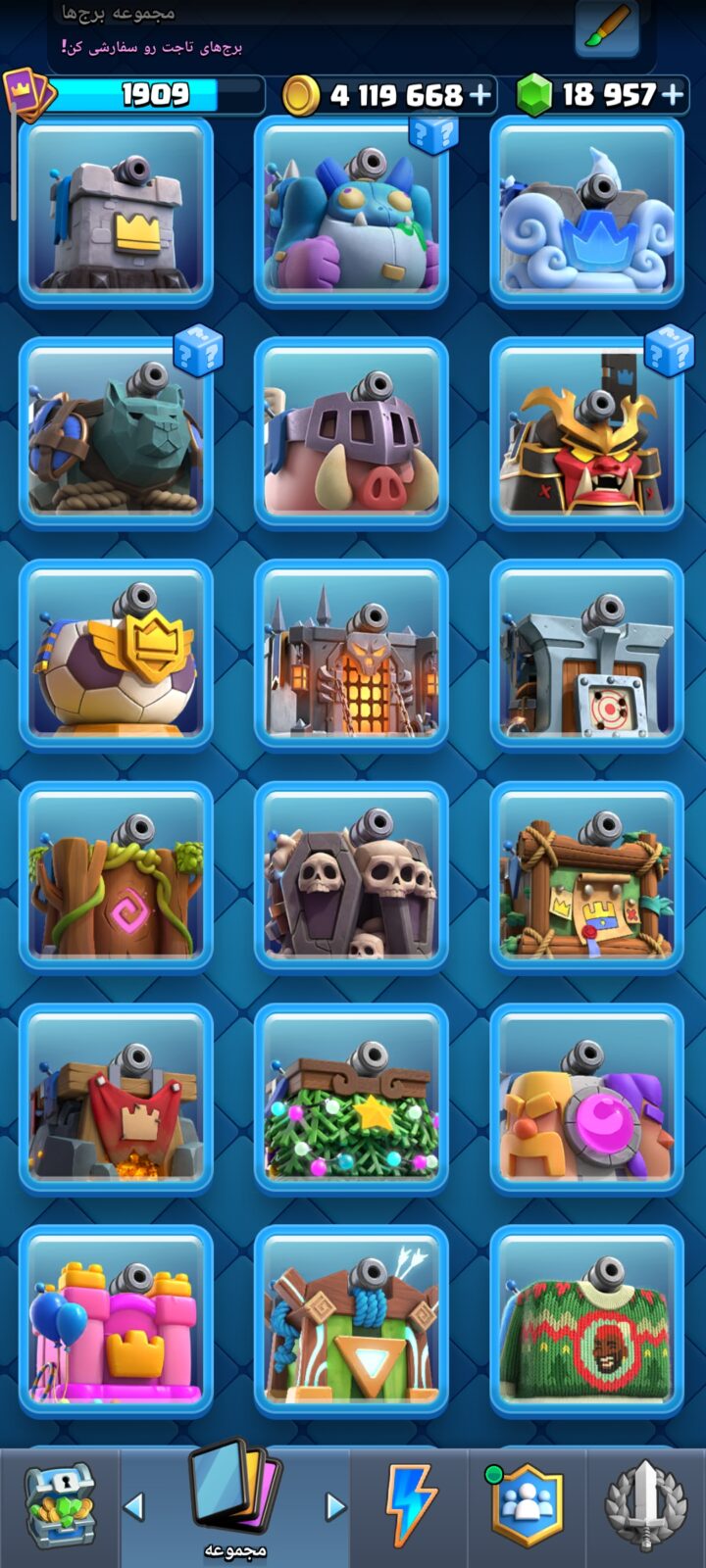Open the pink bouncy castle tower skin

tap(116, 1319)
